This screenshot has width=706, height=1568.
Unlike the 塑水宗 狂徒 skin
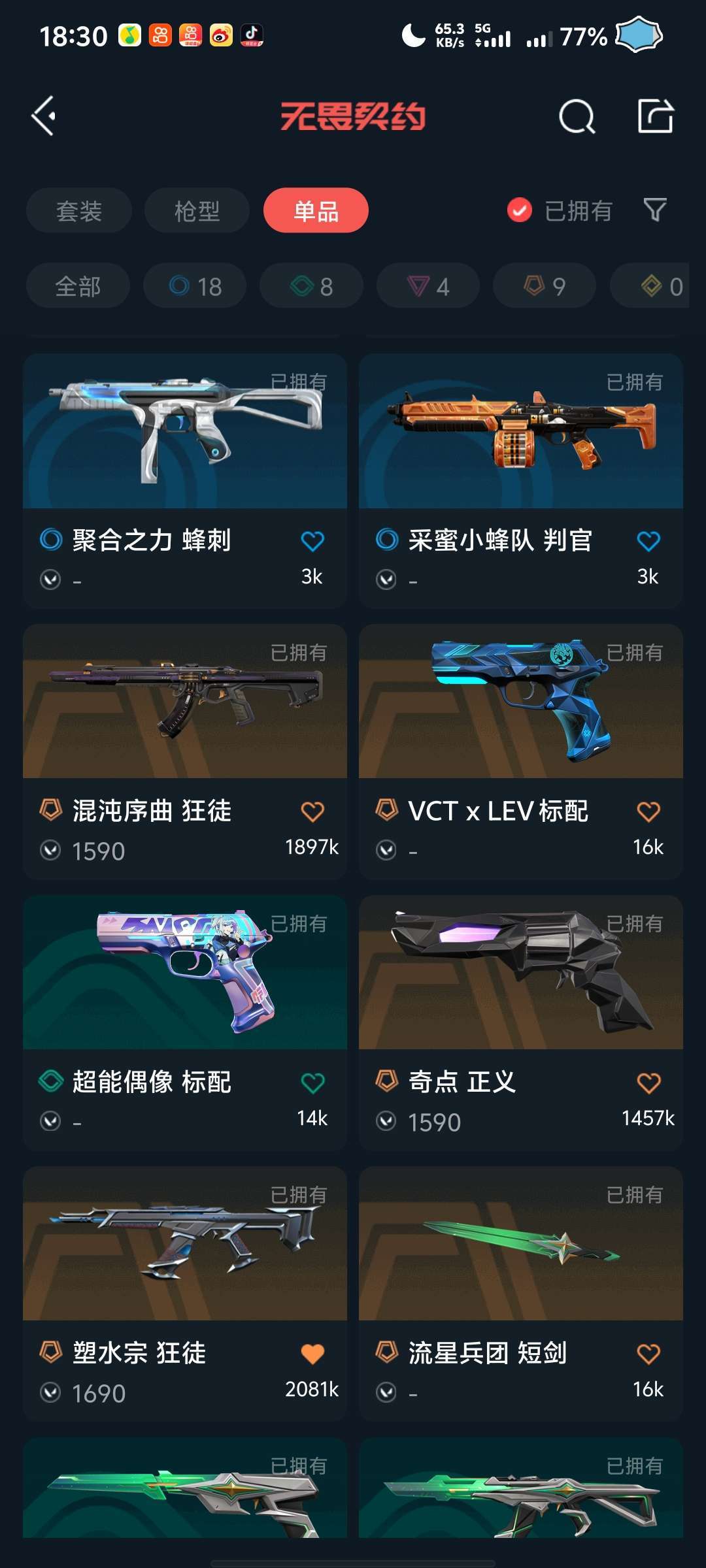[x=312, y=1354]
